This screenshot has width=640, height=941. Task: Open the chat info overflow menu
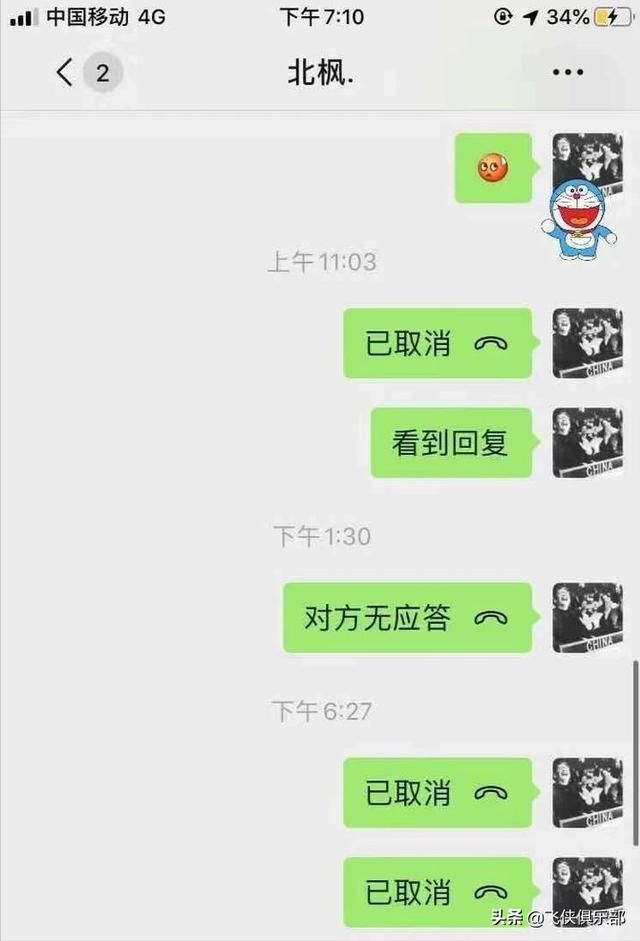click(x=567, y=73)
